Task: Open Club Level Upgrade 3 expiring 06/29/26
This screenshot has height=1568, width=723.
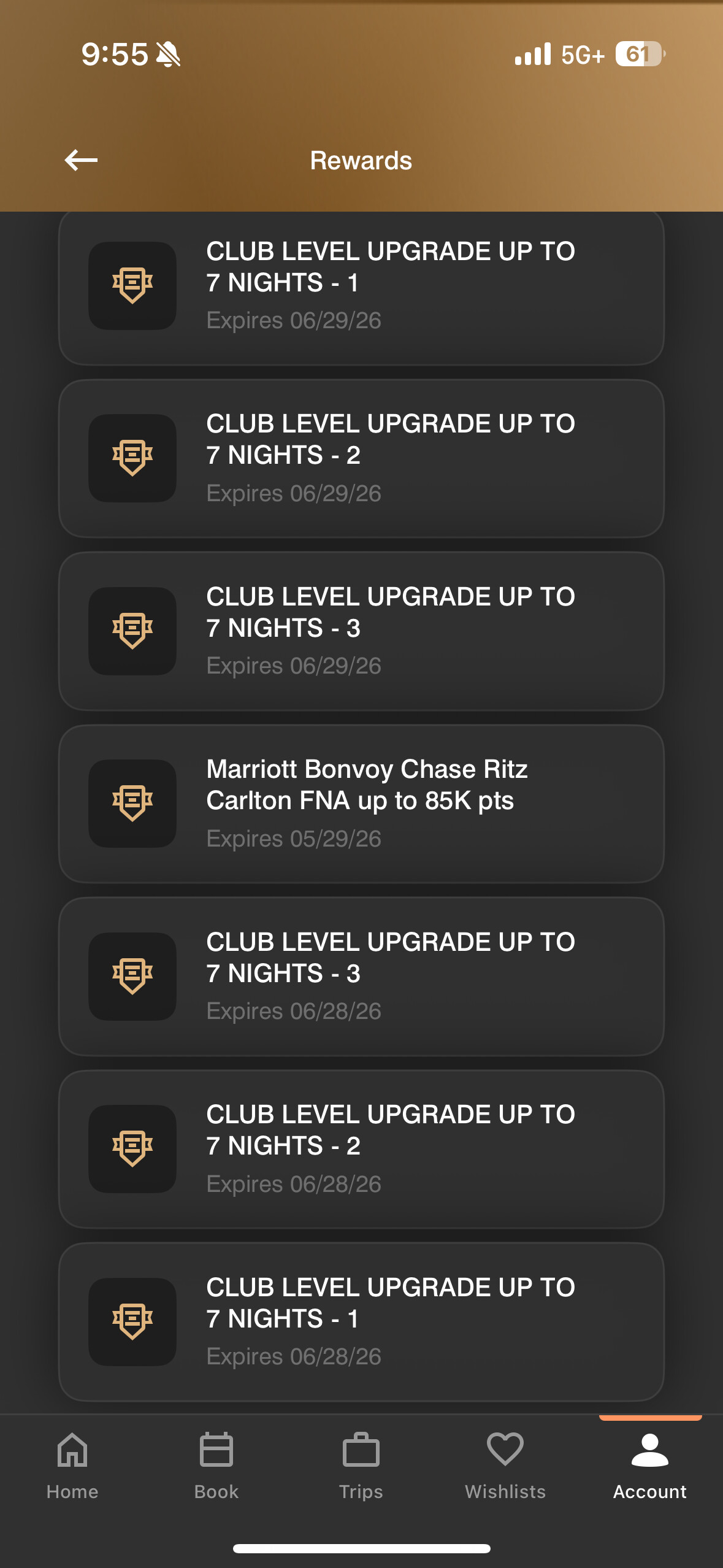Action: 361,631
